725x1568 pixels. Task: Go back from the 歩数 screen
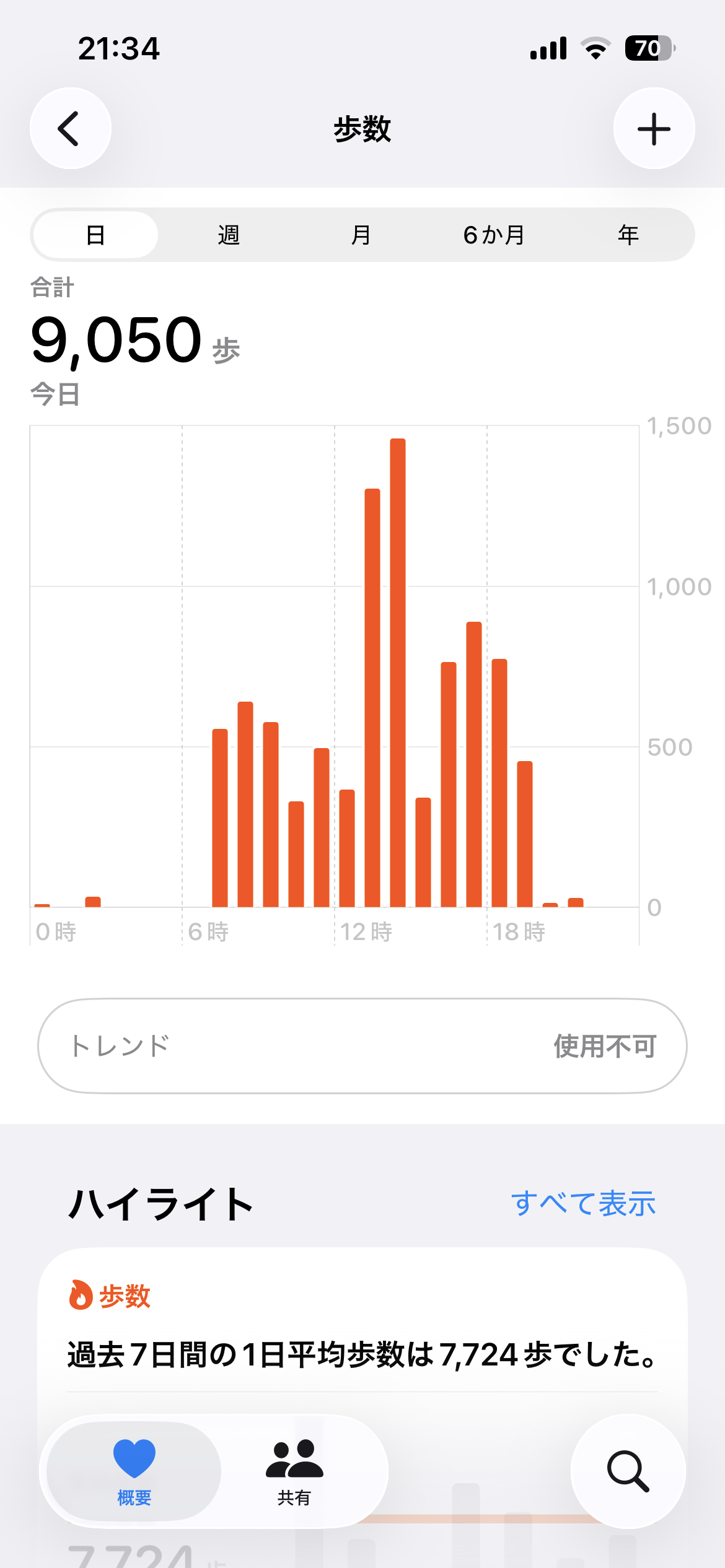[71, 128]
